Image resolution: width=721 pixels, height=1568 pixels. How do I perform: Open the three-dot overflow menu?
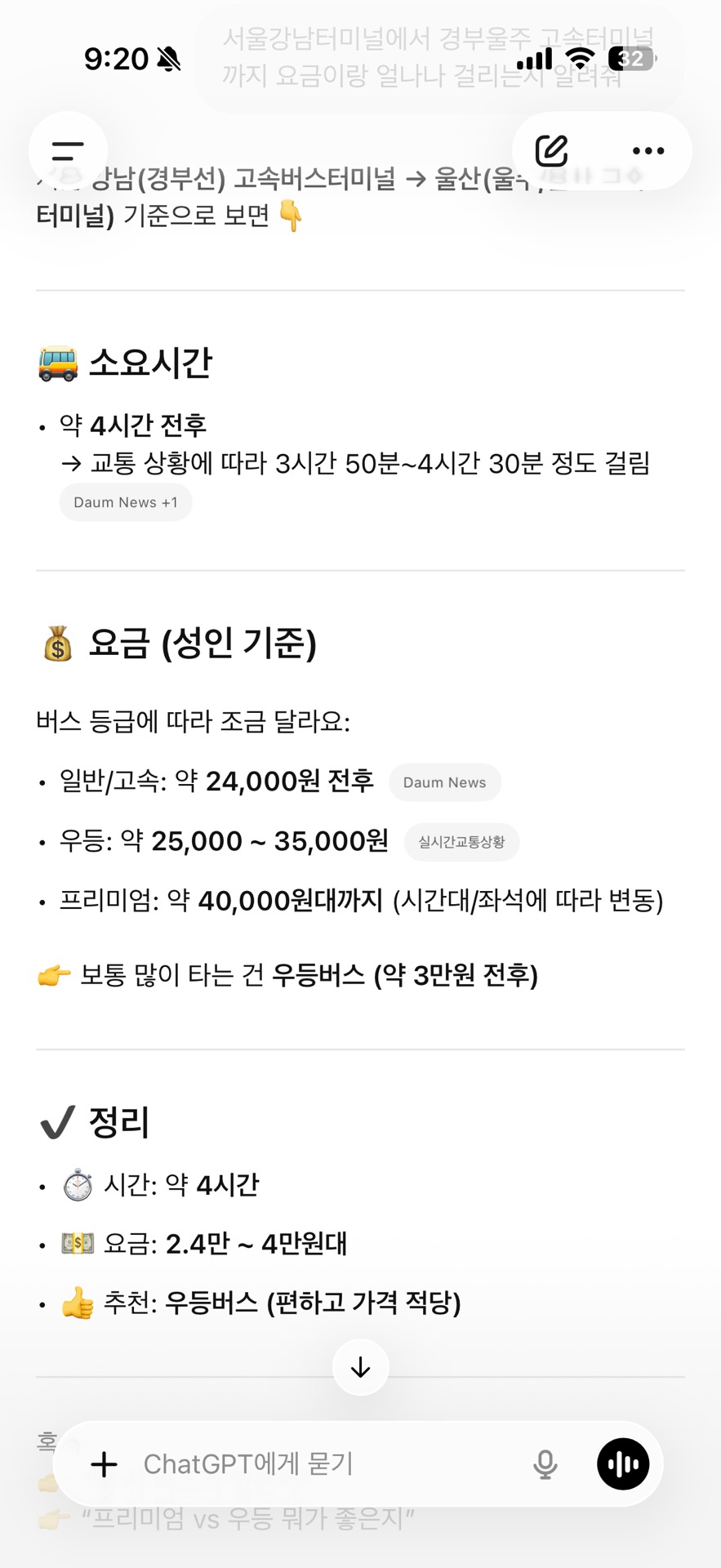648,151
